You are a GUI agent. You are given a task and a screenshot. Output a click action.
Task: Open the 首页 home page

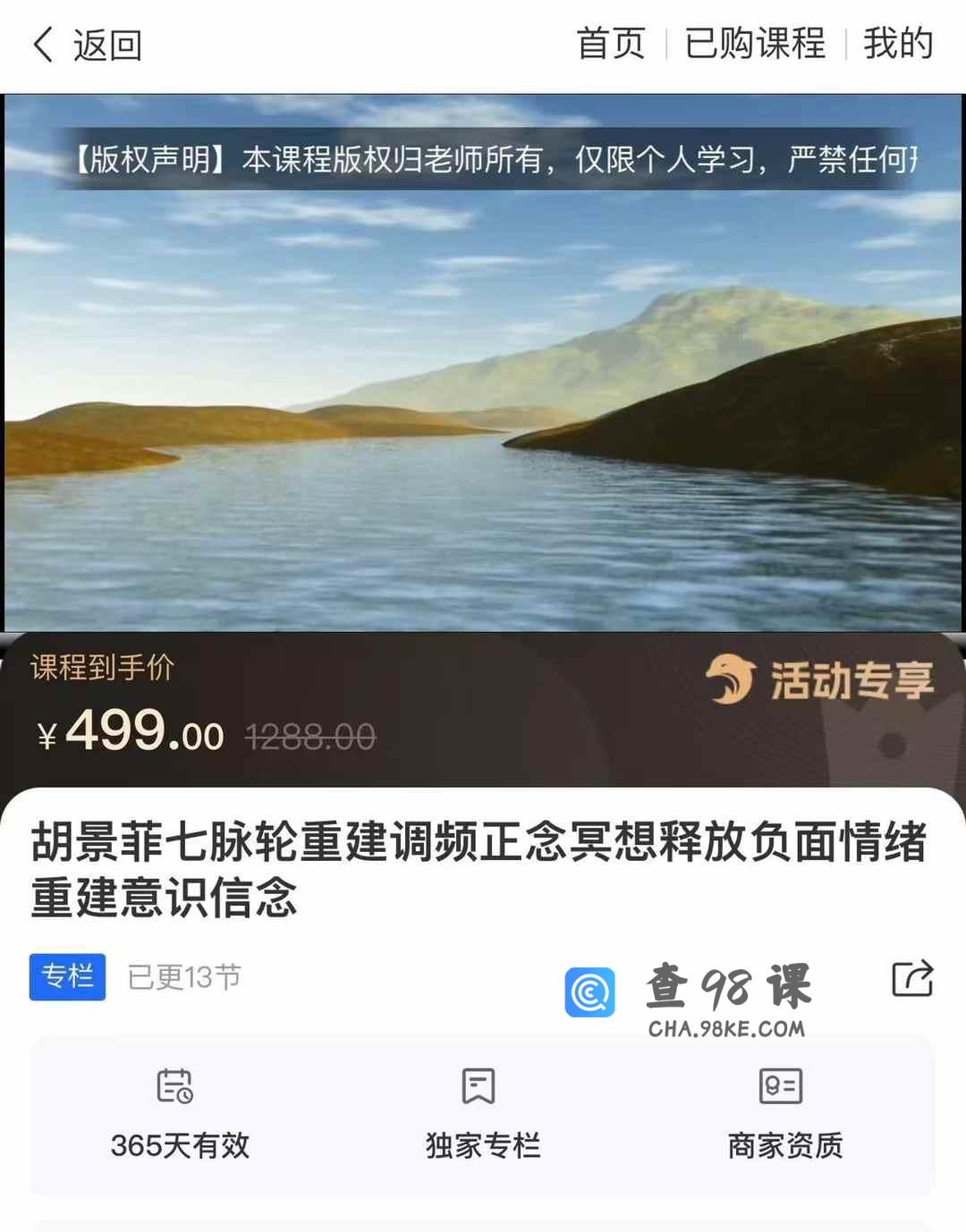[x=610, y=44]
